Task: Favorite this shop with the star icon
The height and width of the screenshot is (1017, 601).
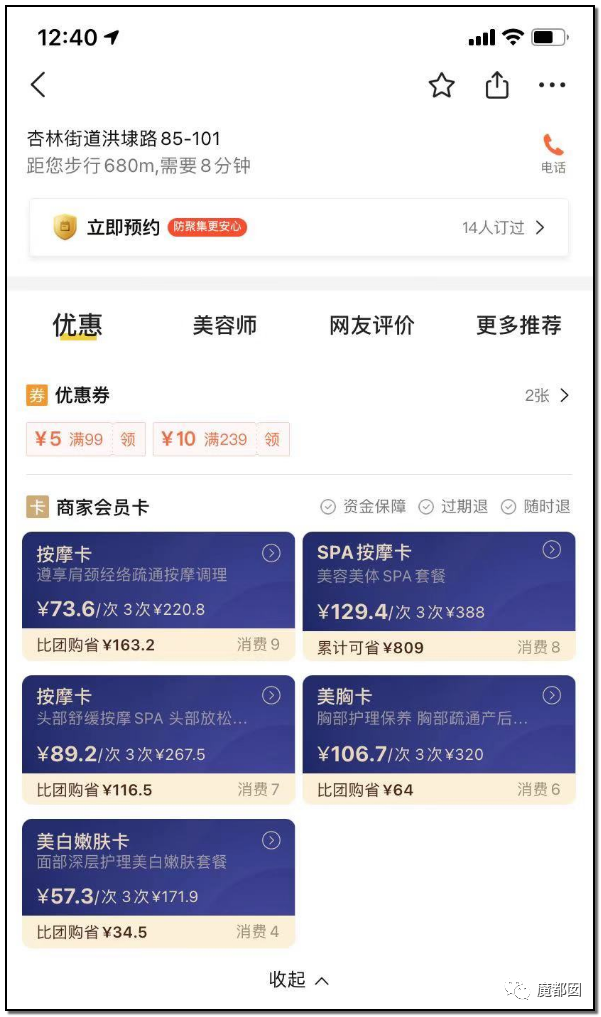Action: click(x=442, y=85)
